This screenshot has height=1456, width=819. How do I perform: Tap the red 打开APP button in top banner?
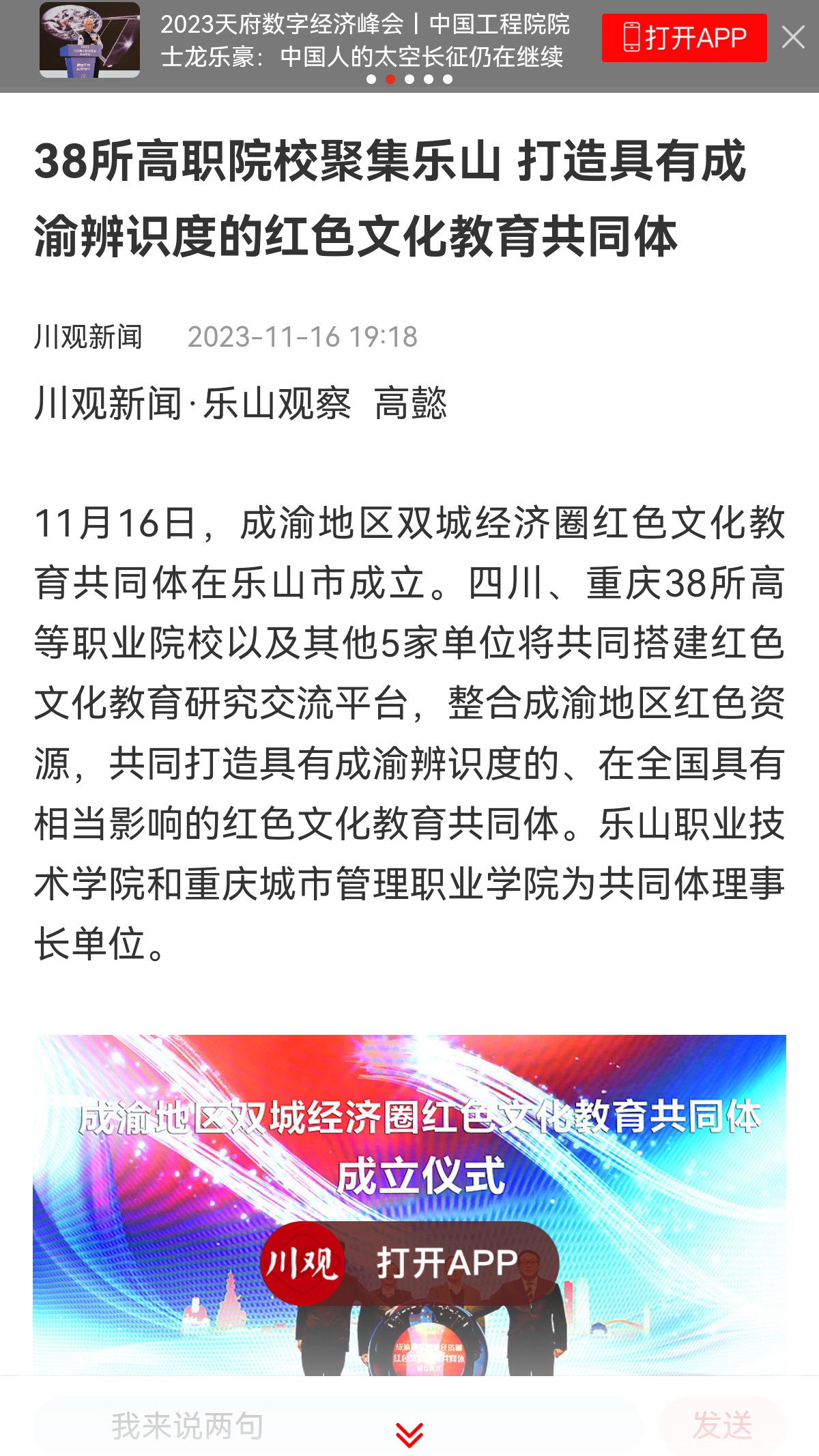[x=684, y=38]
